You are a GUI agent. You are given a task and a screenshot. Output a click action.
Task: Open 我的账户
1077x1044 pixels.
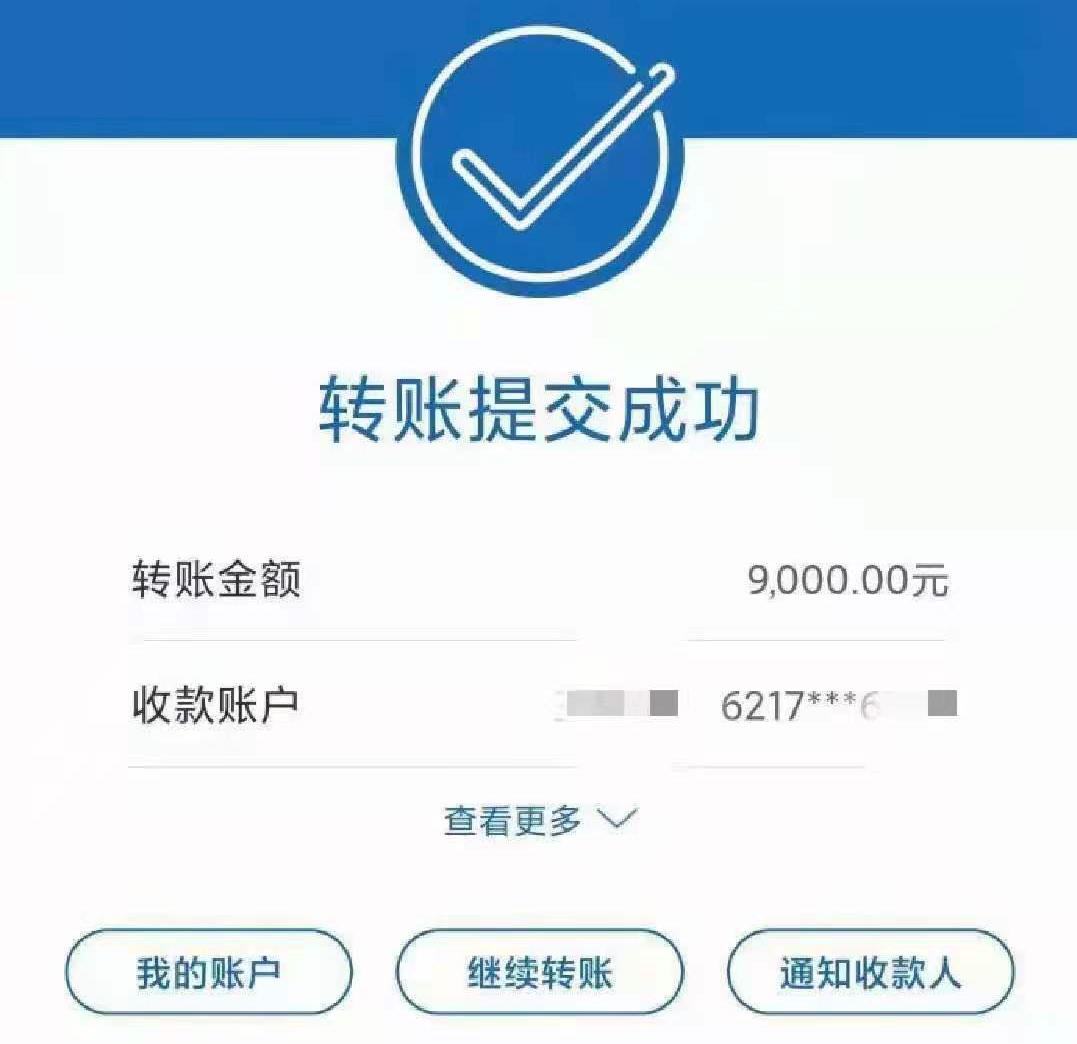(209, 973)
